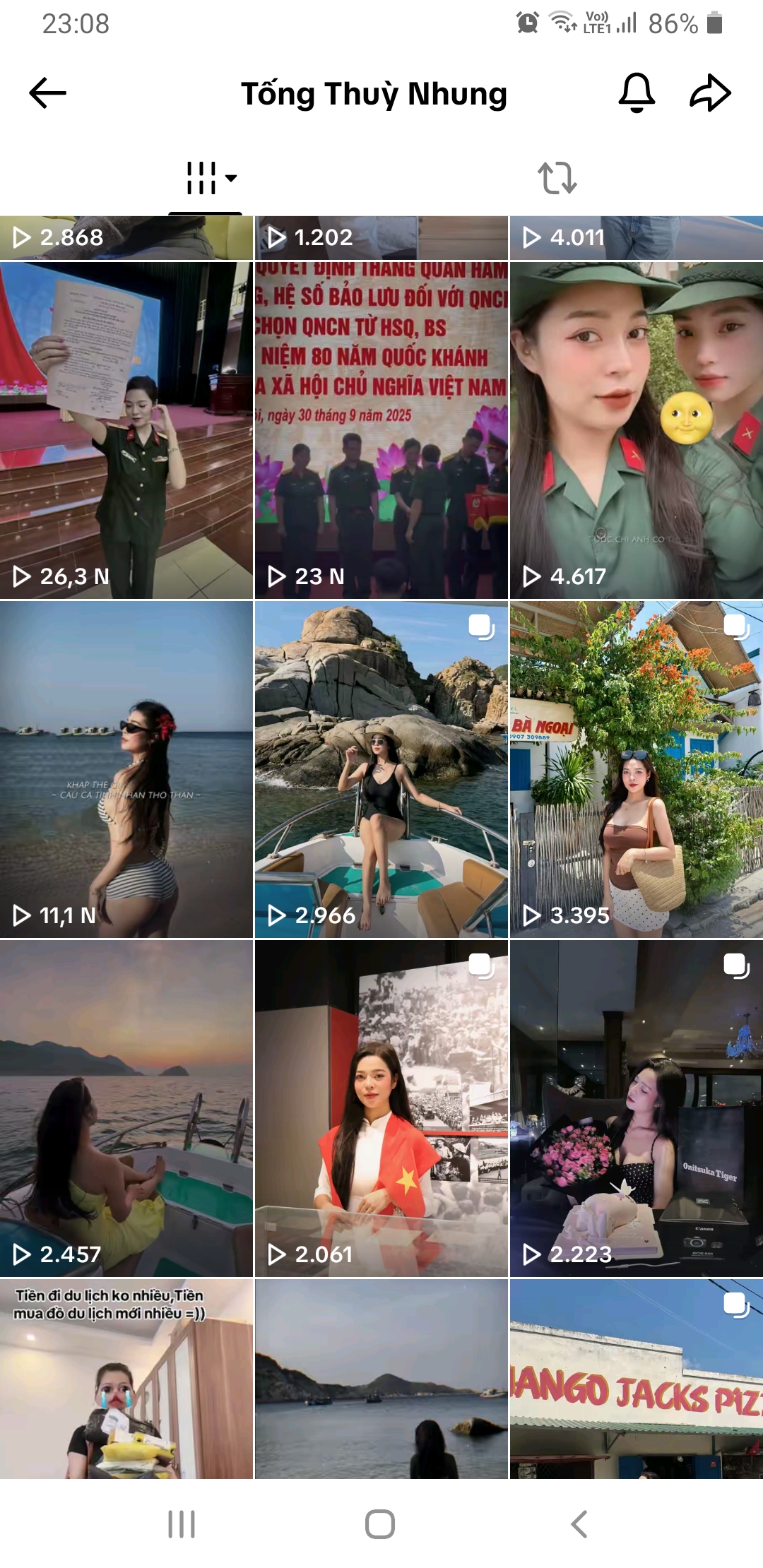The image size is (763, 1568).
Task: Open the beach video with 11,1 N views
Action: pos(126,770)
